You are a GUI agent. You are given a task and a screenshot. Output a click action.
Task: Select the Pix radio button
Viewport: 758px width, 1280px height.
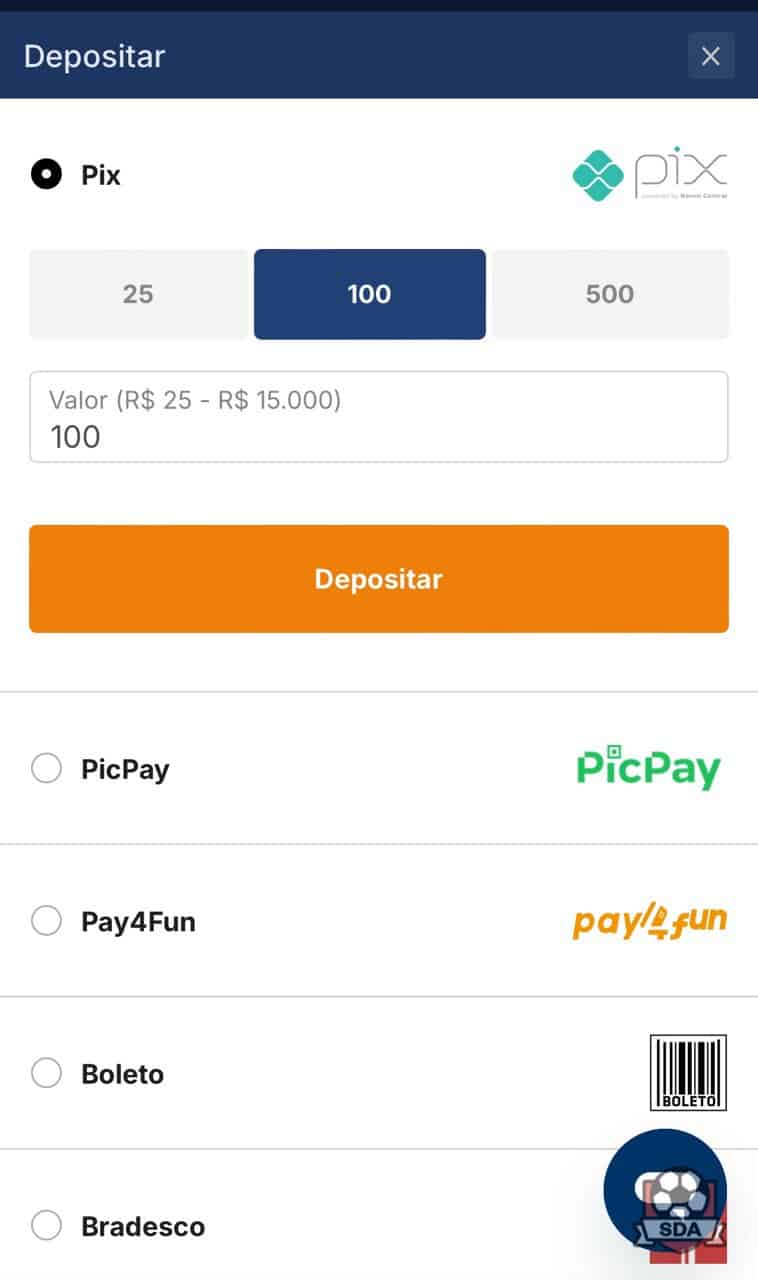(x=47, y=175)
